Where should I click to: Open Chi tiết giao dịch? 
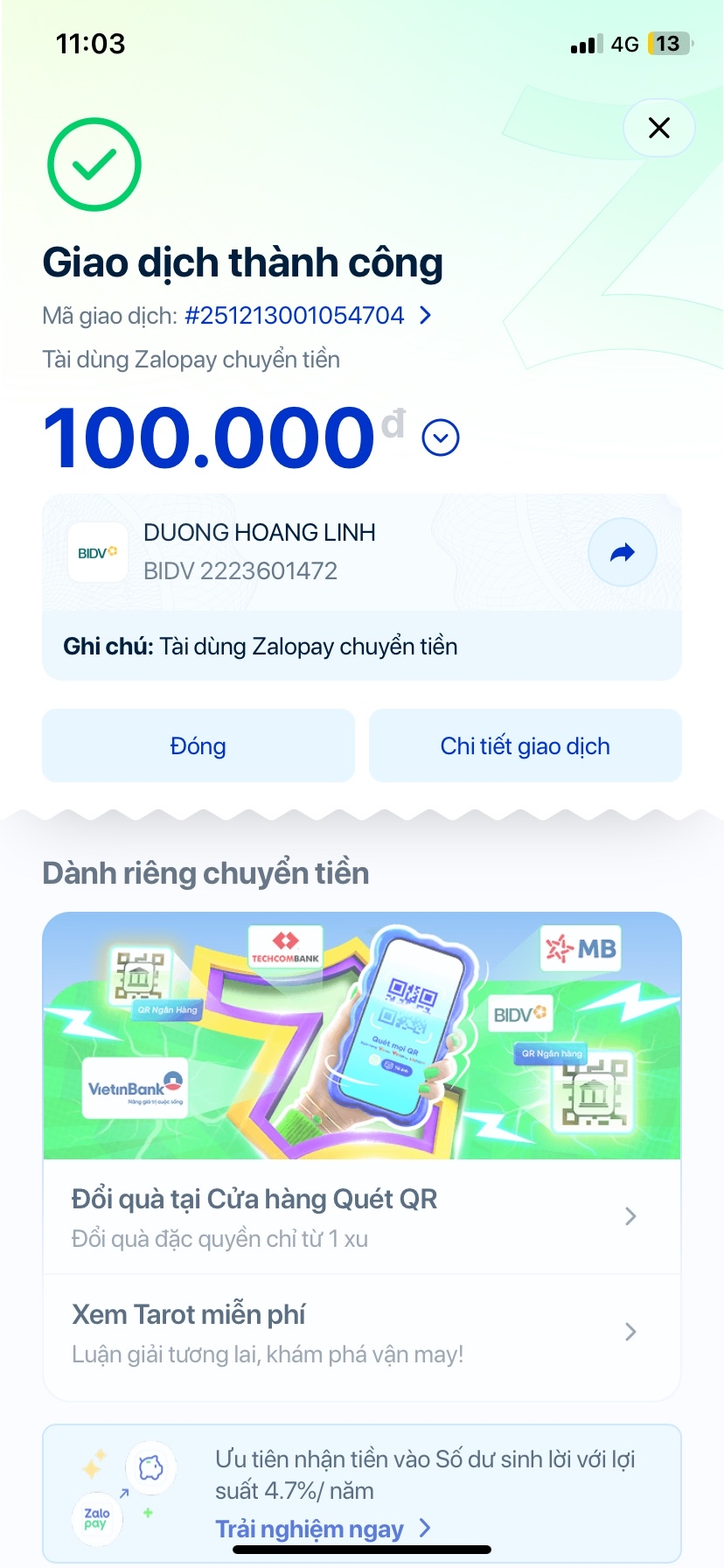tap(525, 746)
